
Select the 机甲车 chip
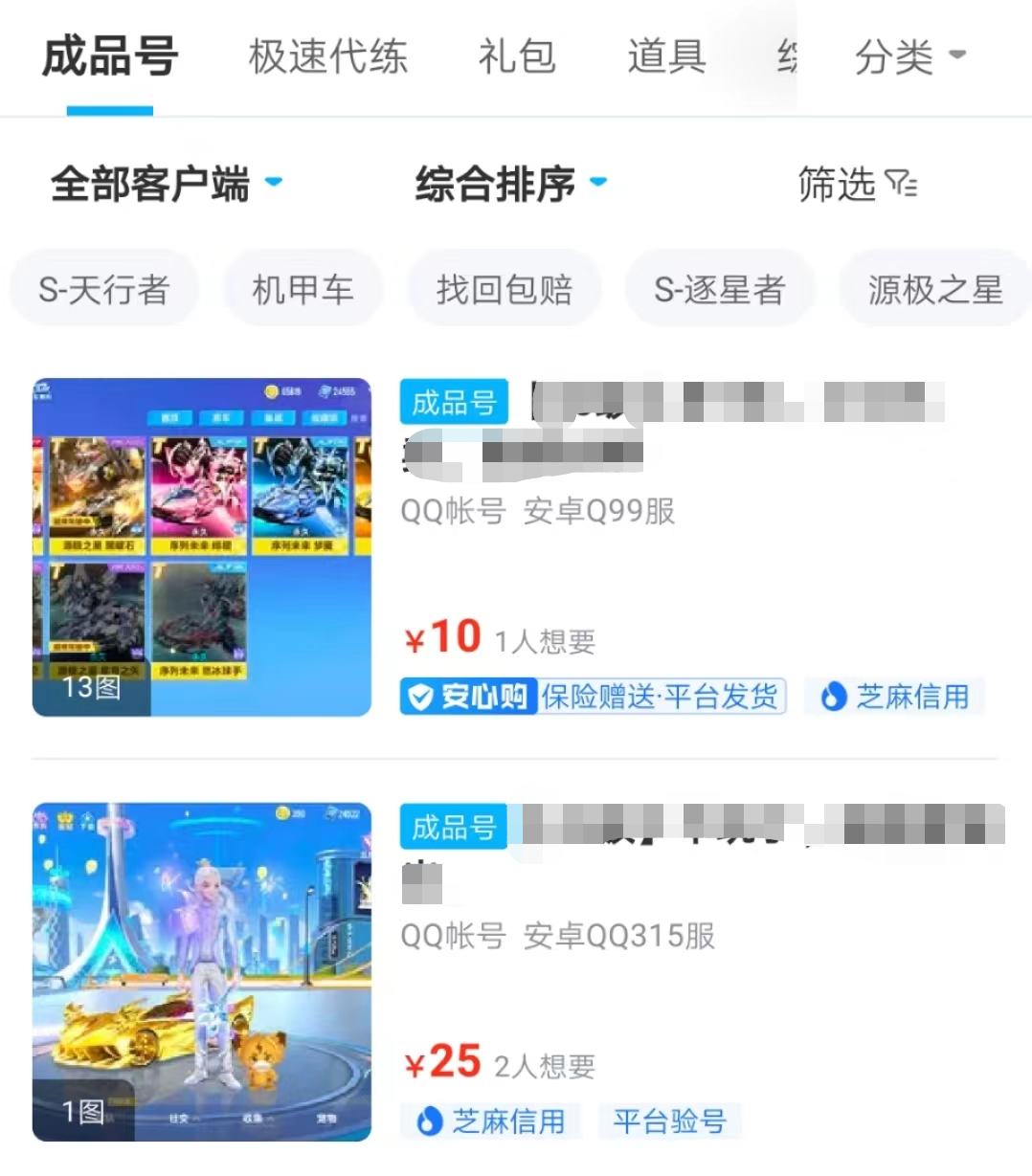[x=303, y=289]
